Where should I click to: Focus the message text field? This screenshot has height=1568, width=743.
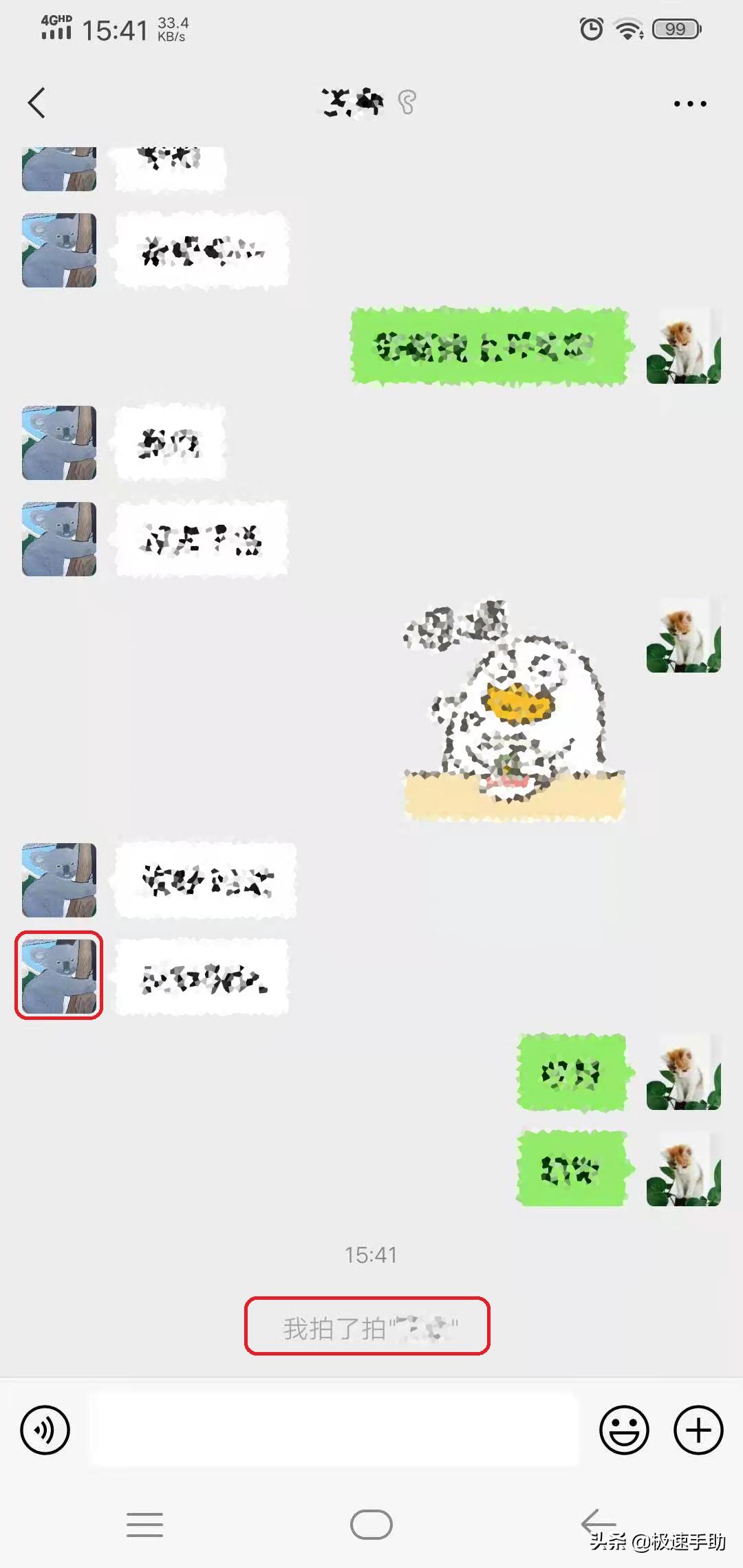pos(334,1430)
